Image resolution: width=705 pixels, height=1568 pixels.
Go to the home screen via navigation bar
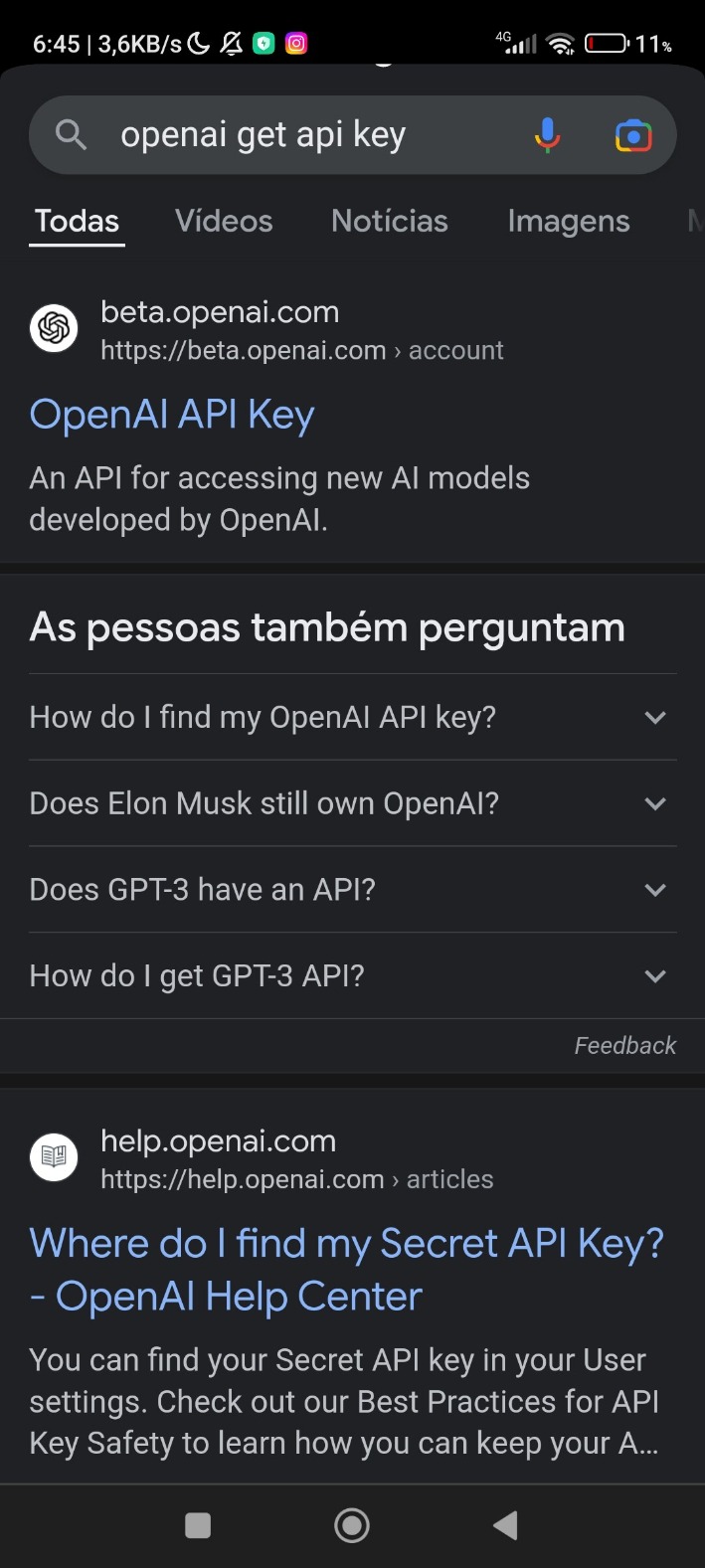coord(352,1524)
